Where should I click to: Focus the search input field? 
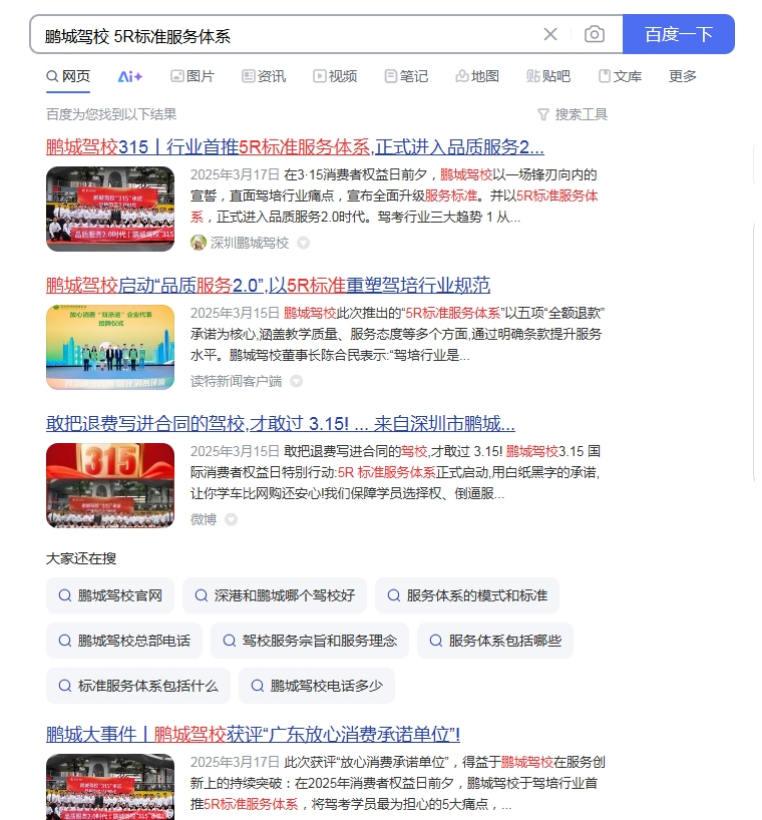(280, 34)
